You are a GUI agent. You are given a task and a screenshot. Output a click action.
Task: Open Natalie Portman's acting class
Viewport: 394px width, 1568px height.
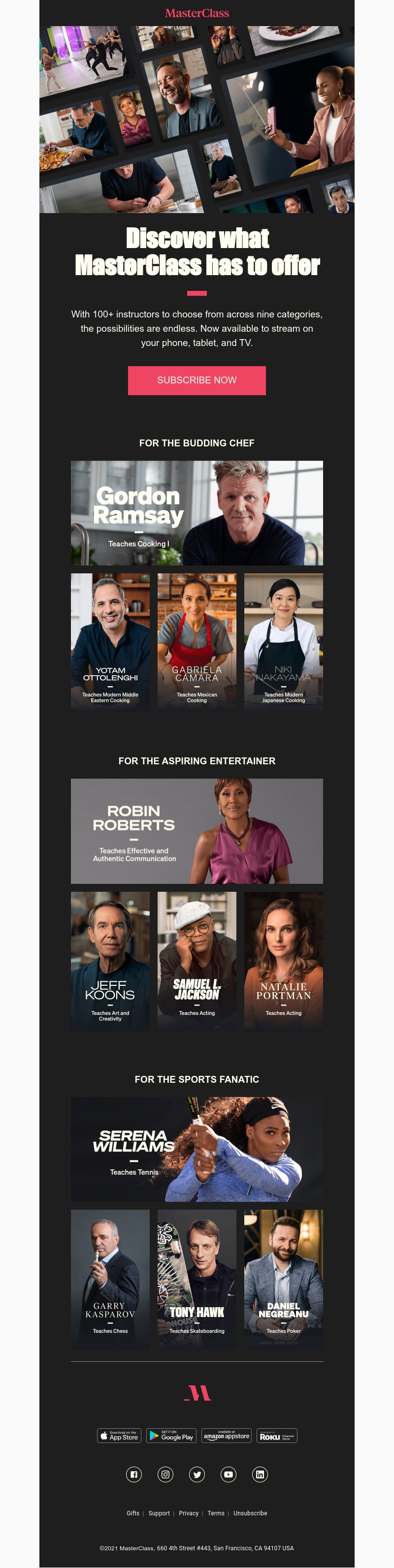click(x=283, y=960)
